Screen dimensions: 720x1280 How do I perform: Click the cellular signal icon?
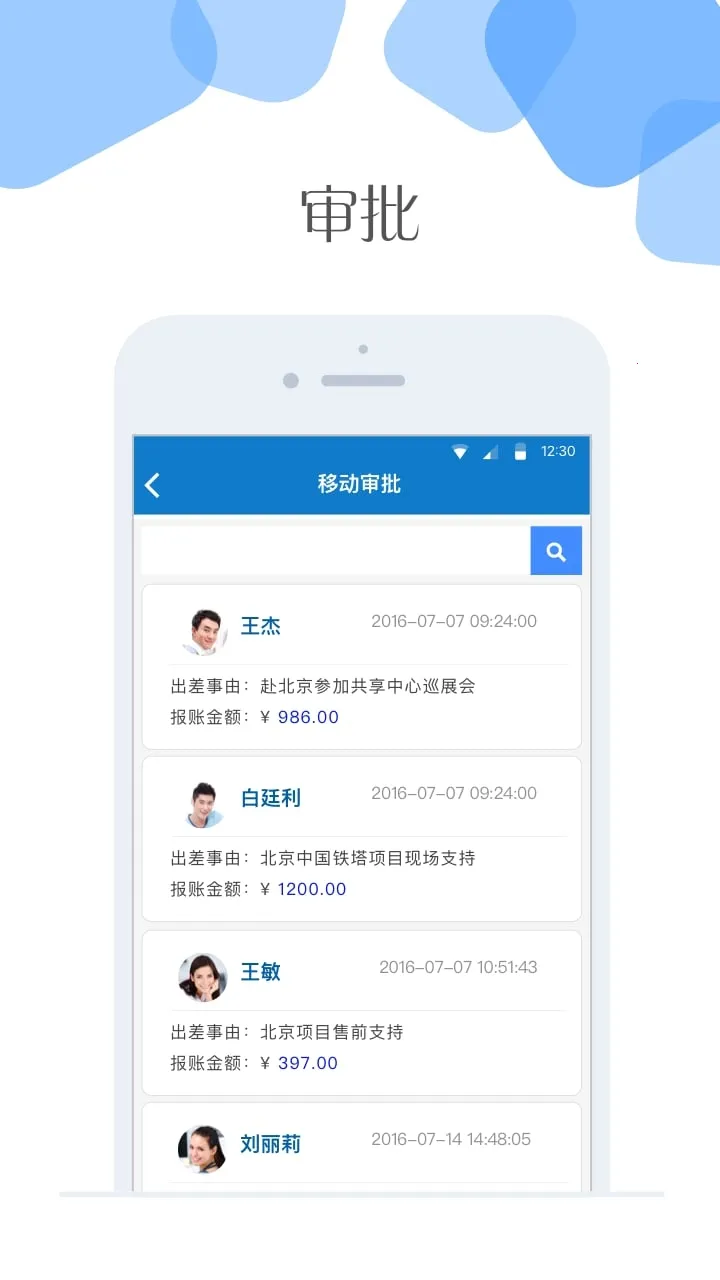(490, 451)
